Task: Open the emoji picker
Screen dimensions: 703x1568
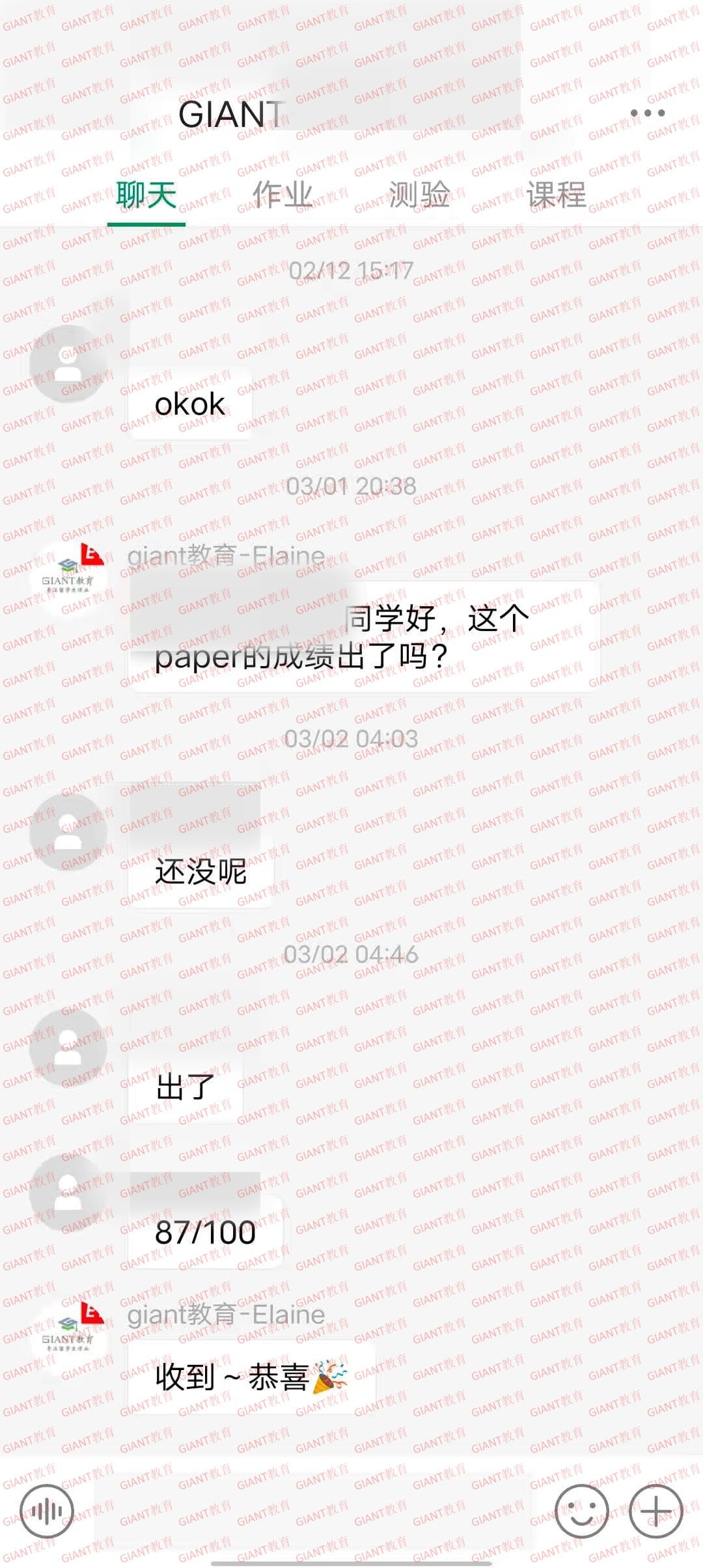Action: (581, 1511)
